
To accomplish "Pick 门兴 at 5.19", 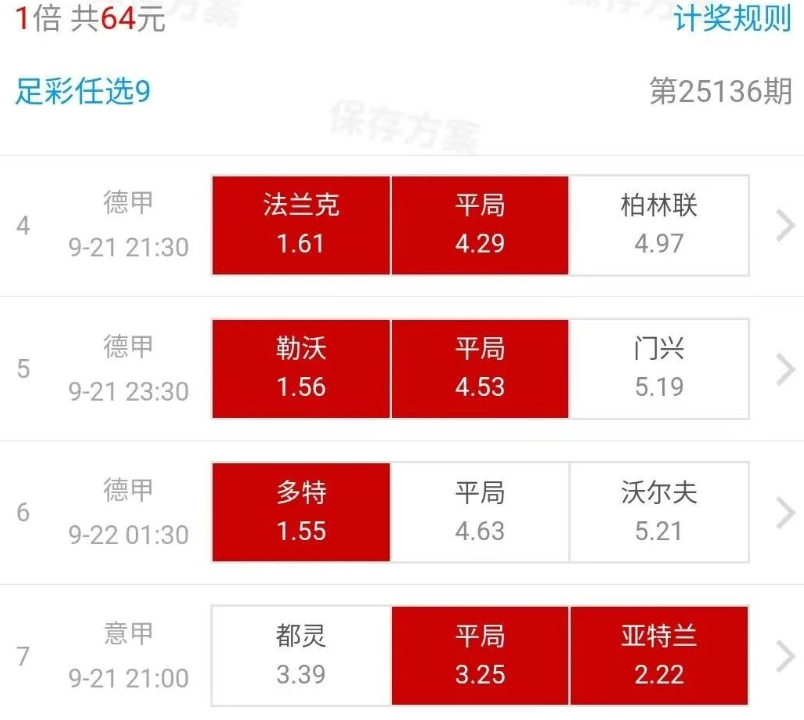I will (x=659, y=368).
